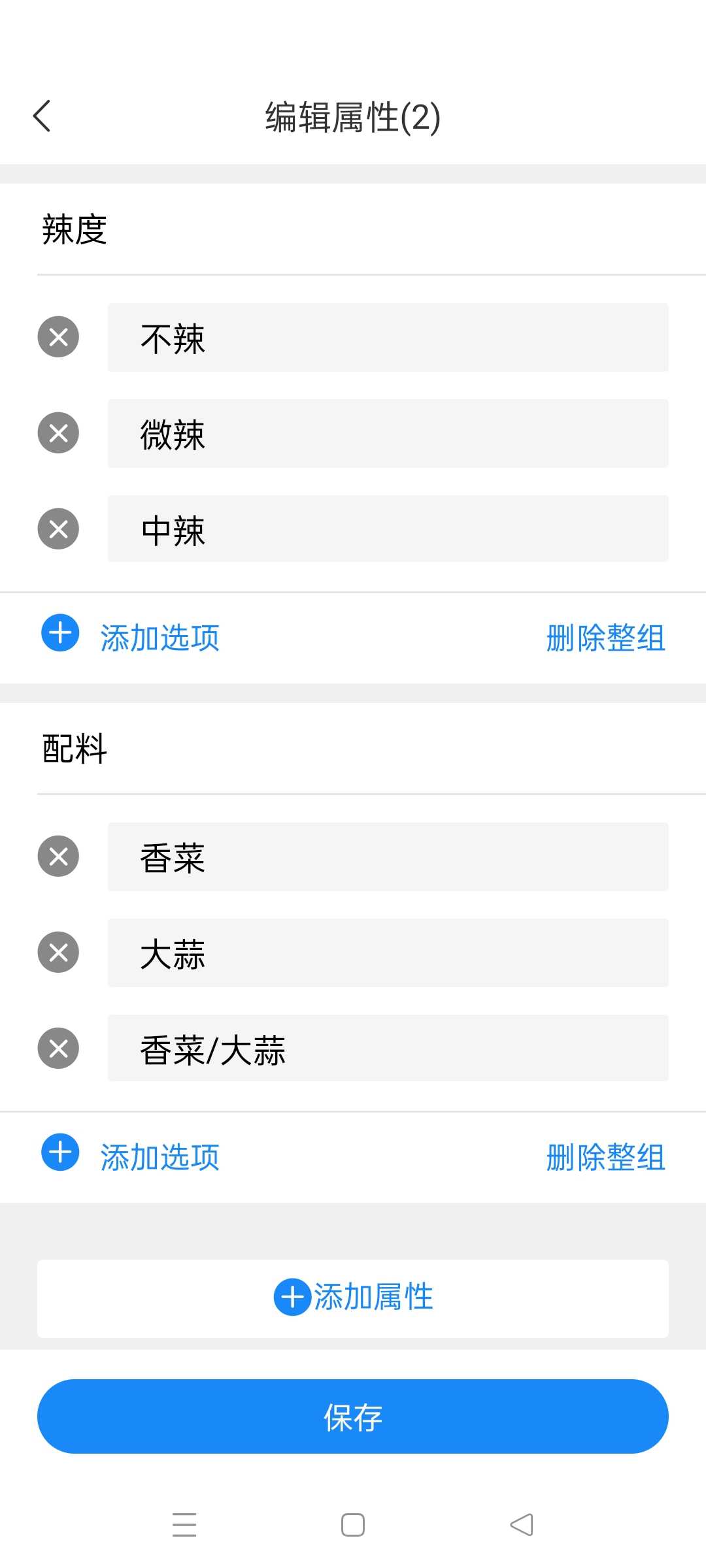Delete the whole 辣度 group

[605, 638]
